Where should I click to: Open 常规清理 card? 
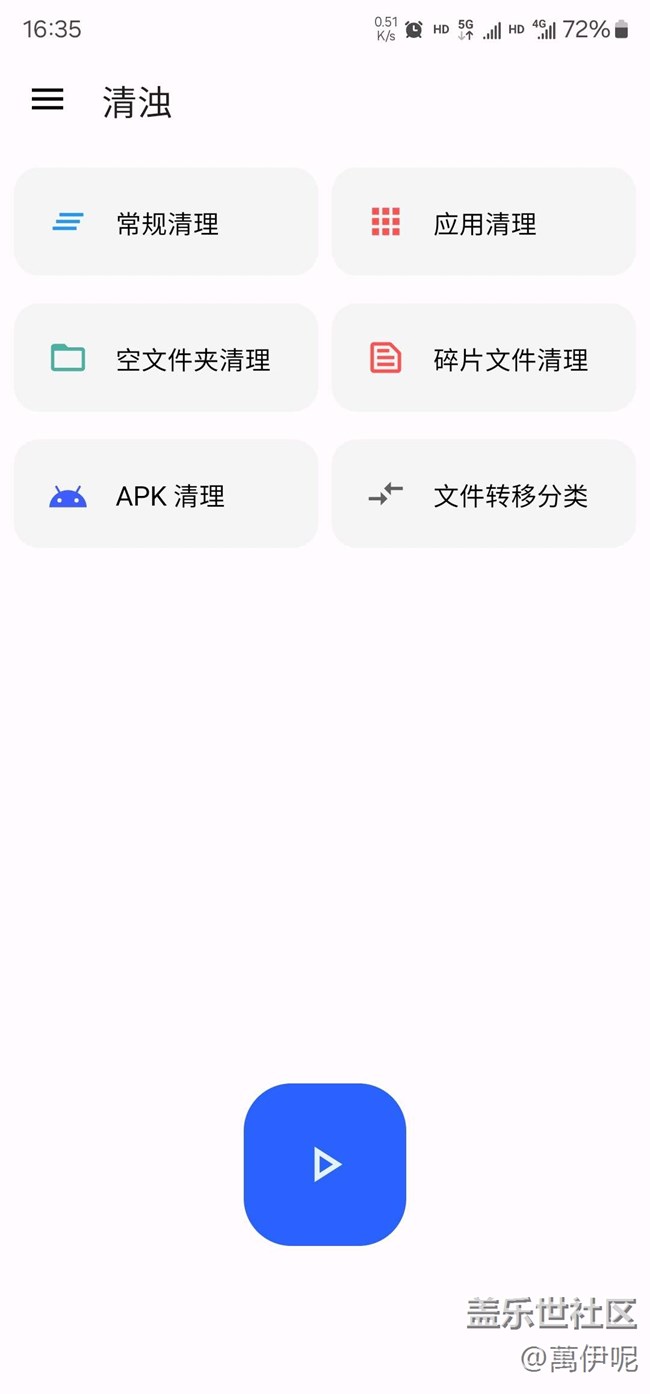166,222
